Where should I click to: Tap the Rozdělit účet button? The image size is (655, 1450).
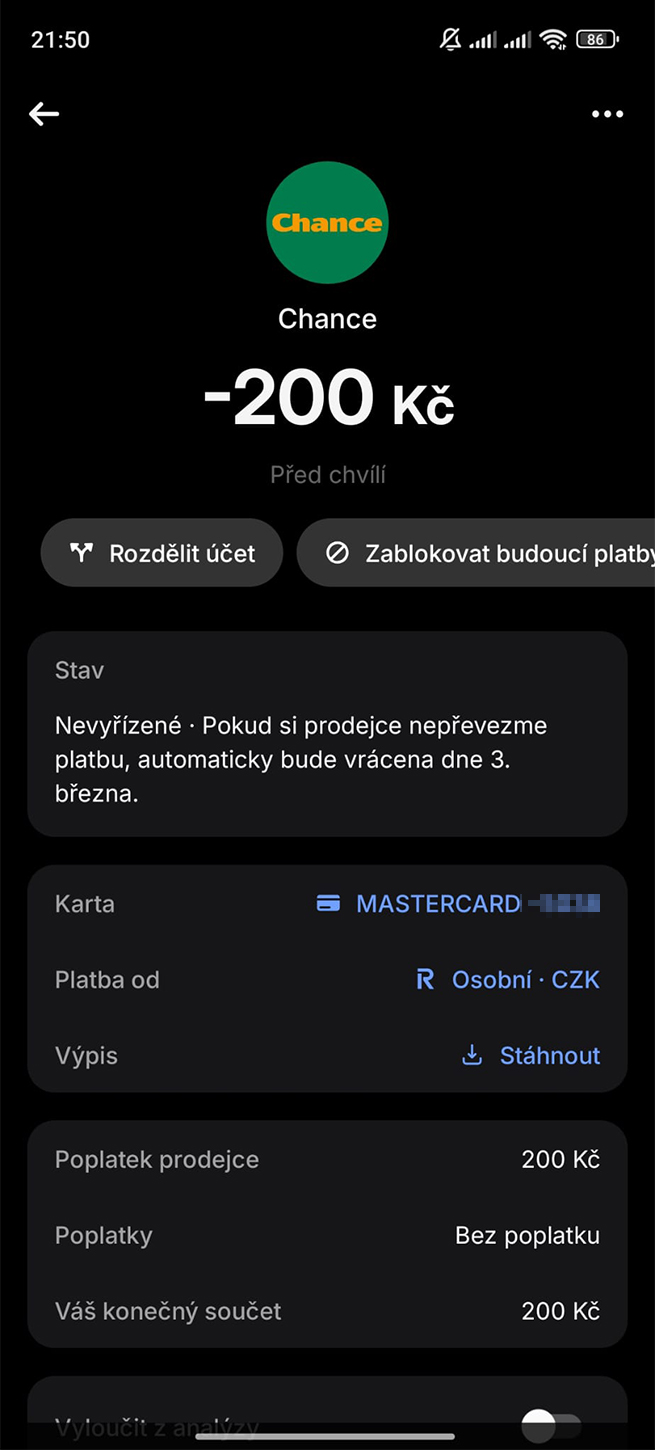coord(162,553)
